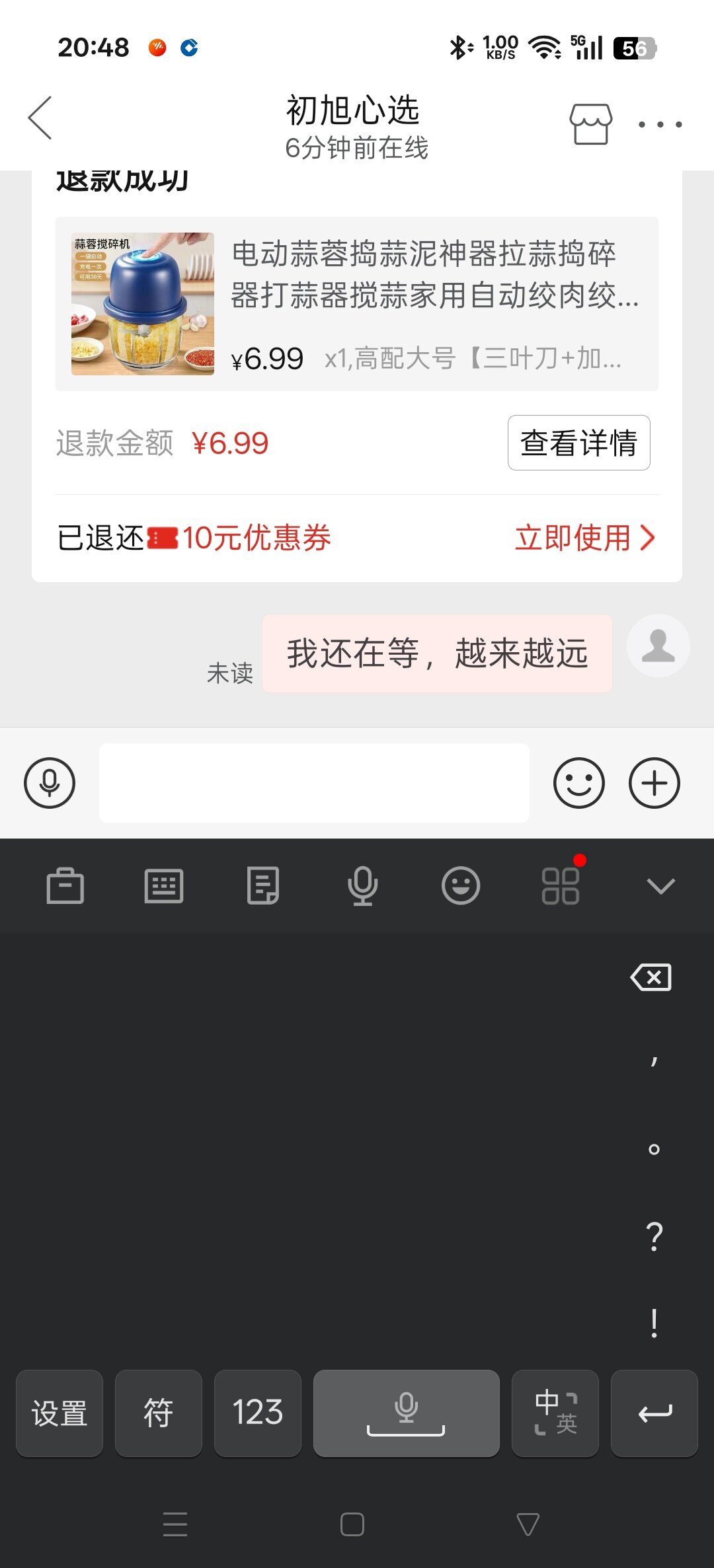Open the 初旭心选 shop page icon
The width and height of the screenshot is (714, 1568).
point(590,124)
